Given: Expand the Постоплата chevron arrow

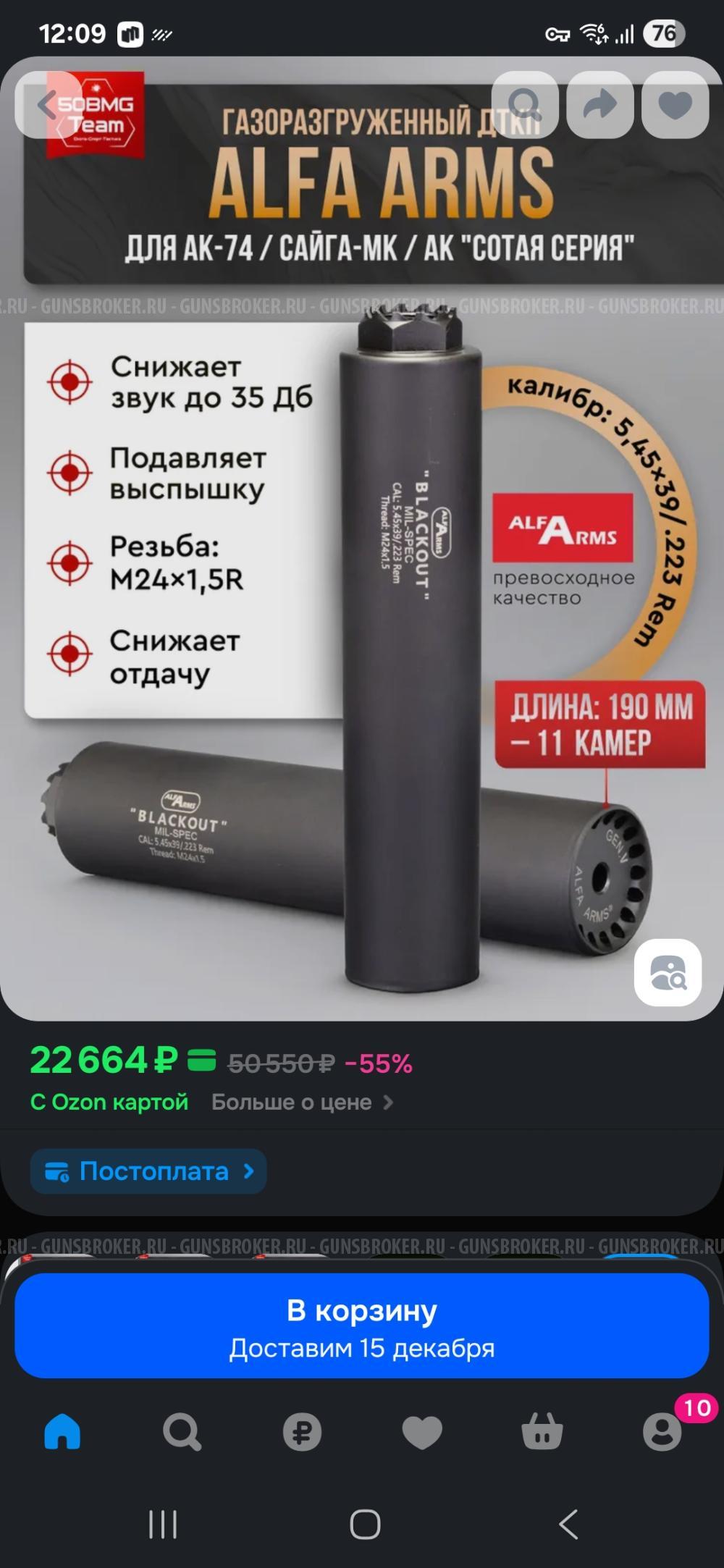Looking at the screenshot, I should [x=249, y=1171].
